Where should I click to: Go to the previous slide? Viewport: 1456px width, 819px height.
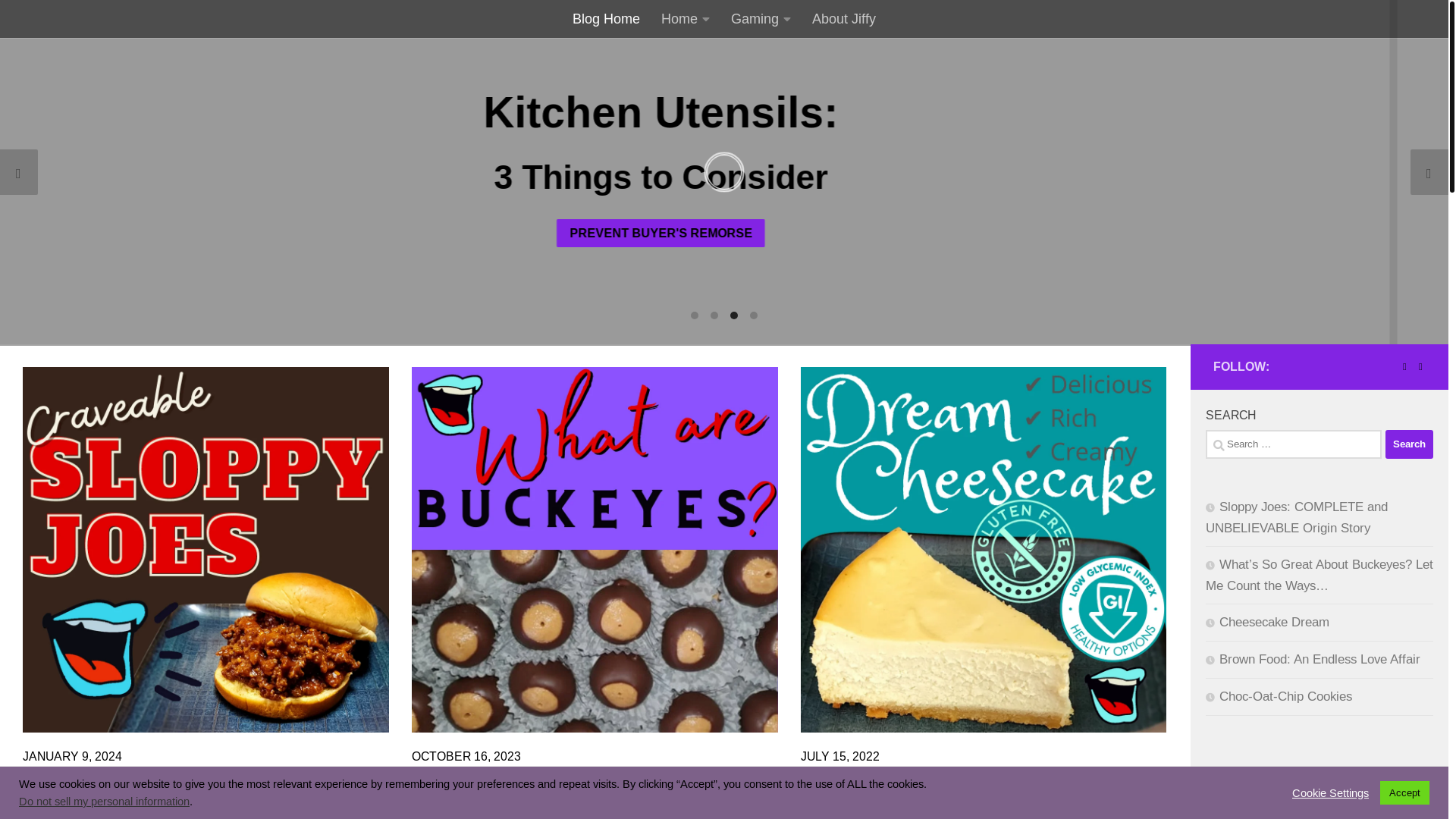(18, 173)
